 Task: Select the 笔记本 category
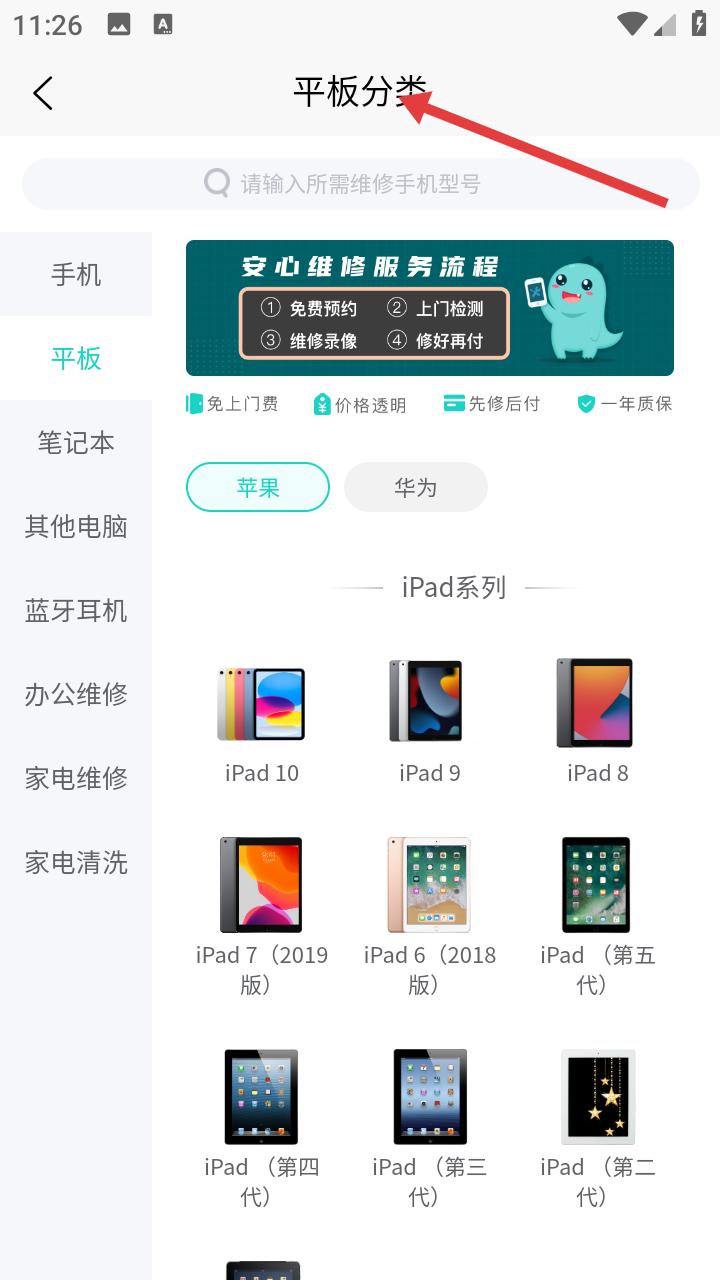click(x=76, y=442)
